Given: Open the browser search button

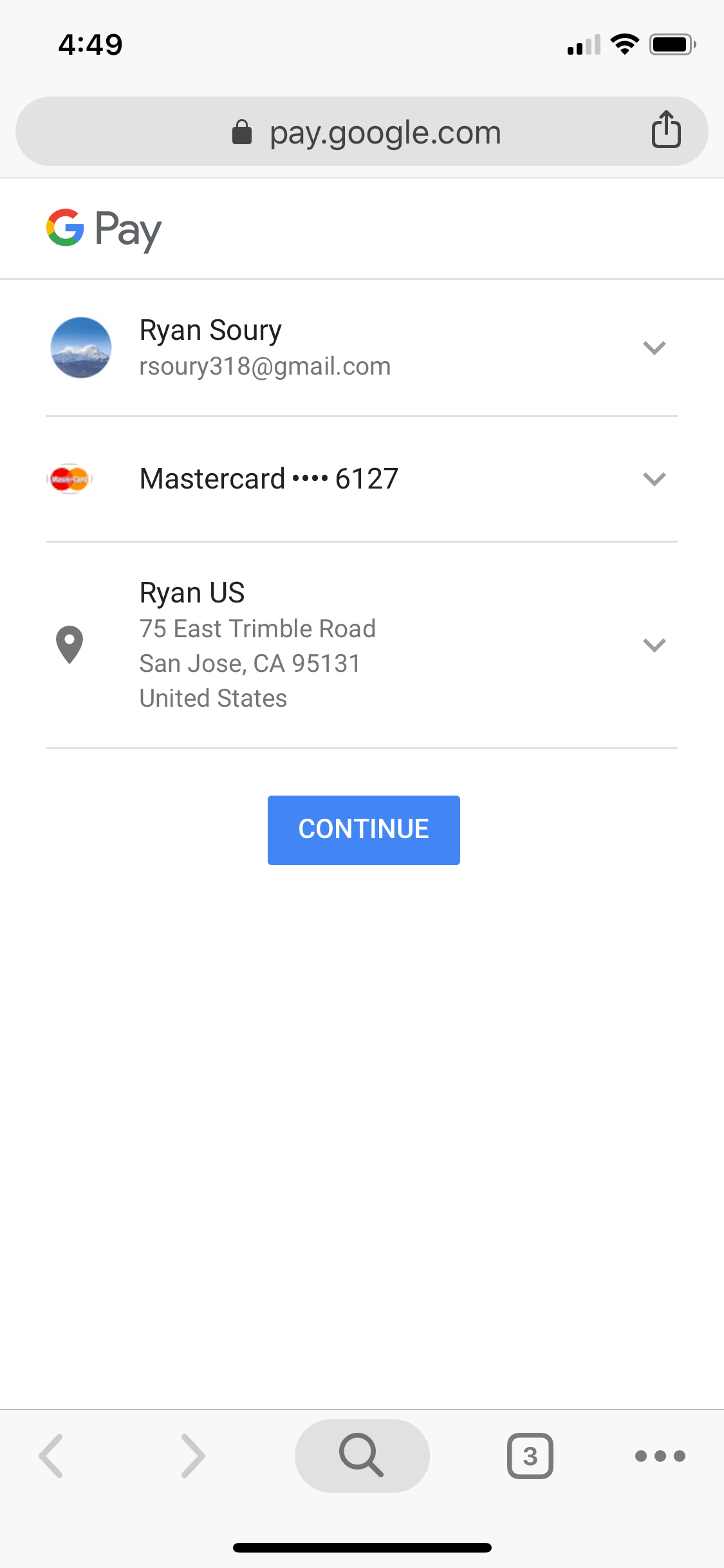Looking at the screenshot, I should click(362, 1455).
